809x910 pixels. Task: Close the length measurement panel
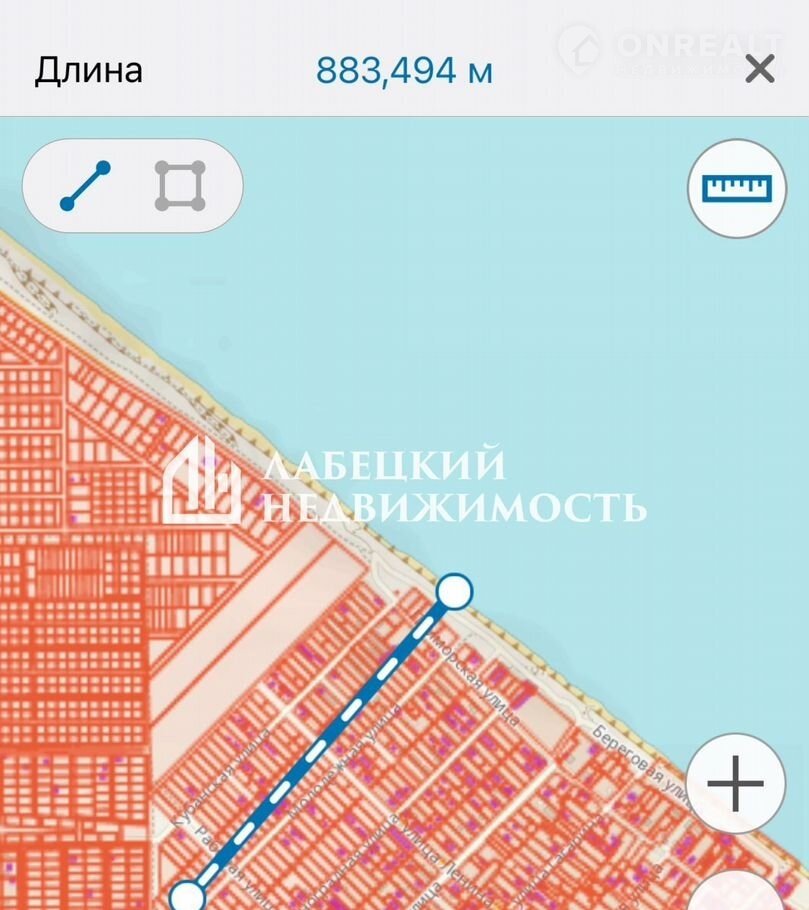(x=760, y=70)
